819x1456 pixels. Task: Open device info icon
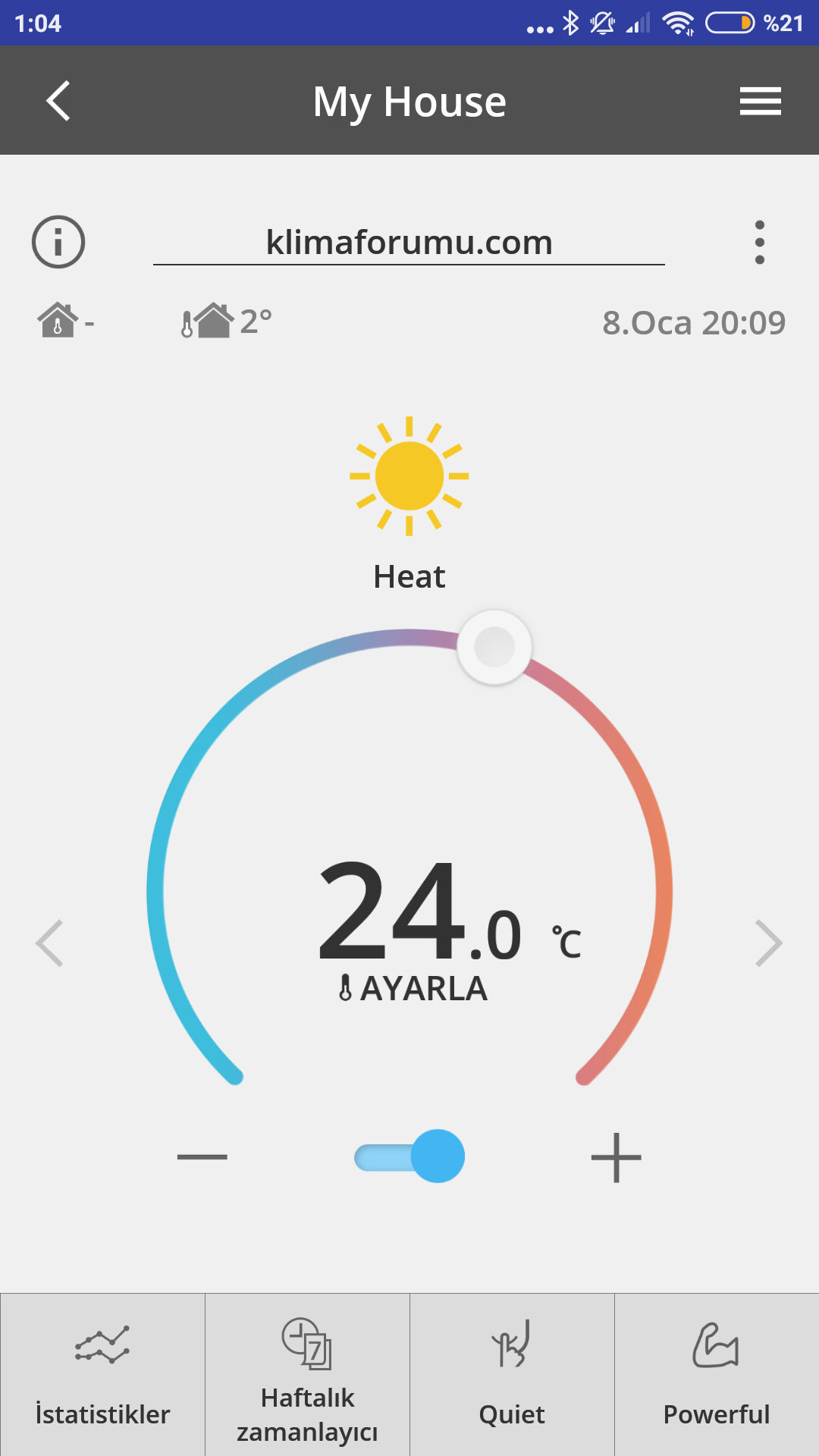click(58, 242)
